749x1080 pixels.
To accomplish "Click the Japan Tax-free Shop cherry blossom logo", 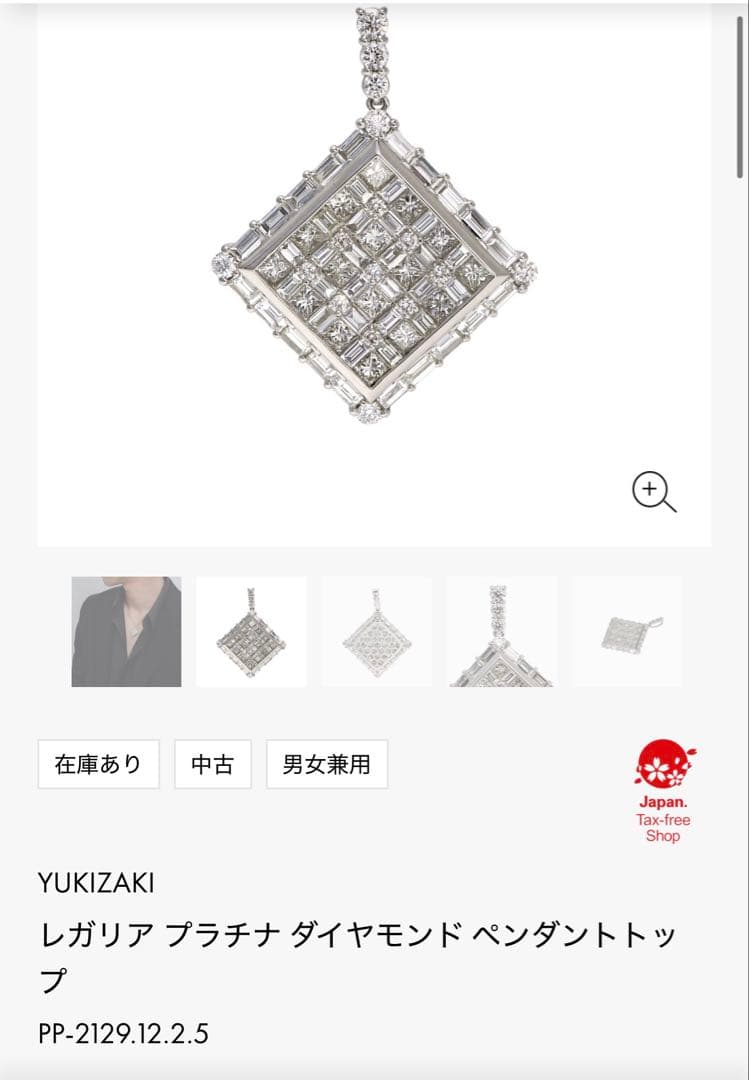I will pos(663,765).
